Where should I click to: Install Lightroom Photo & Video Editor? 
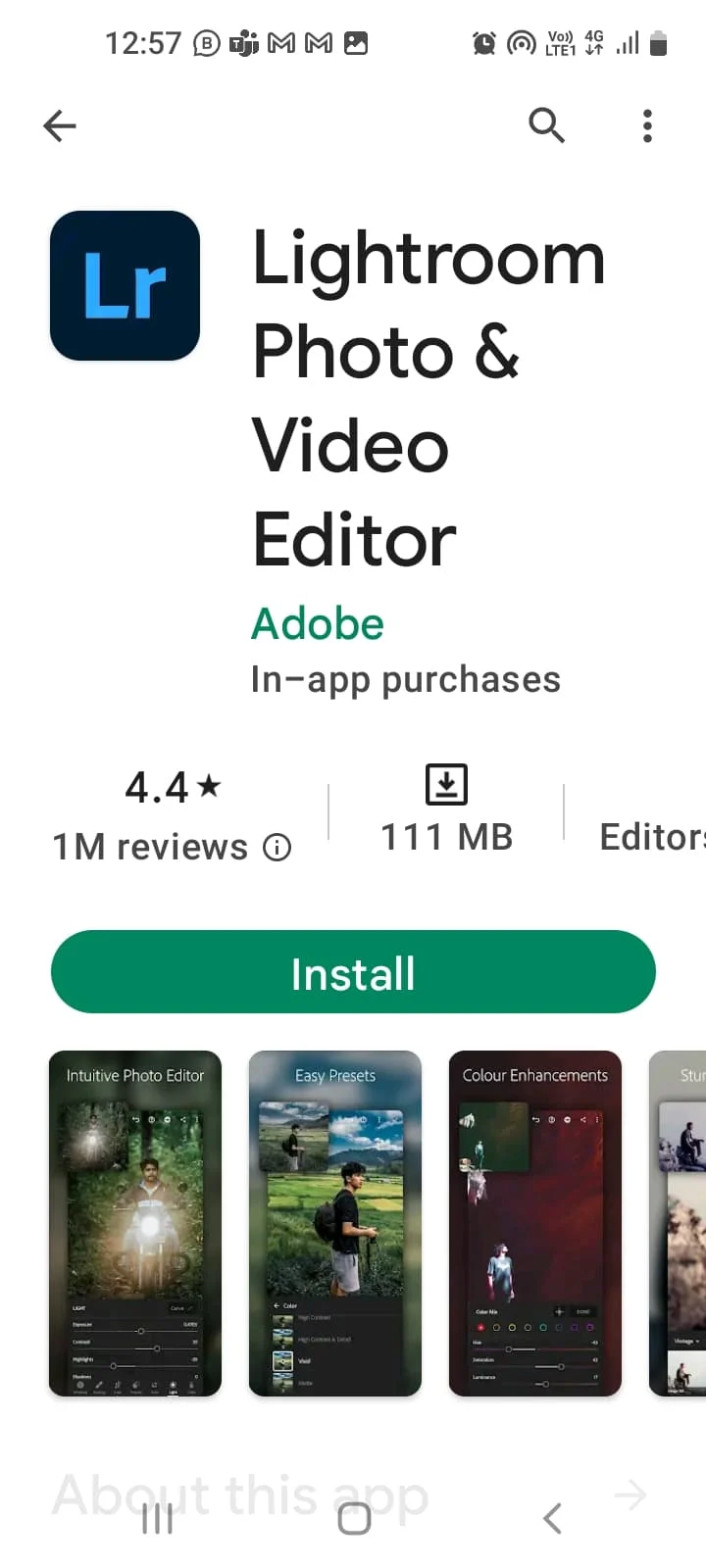[353, 972]
